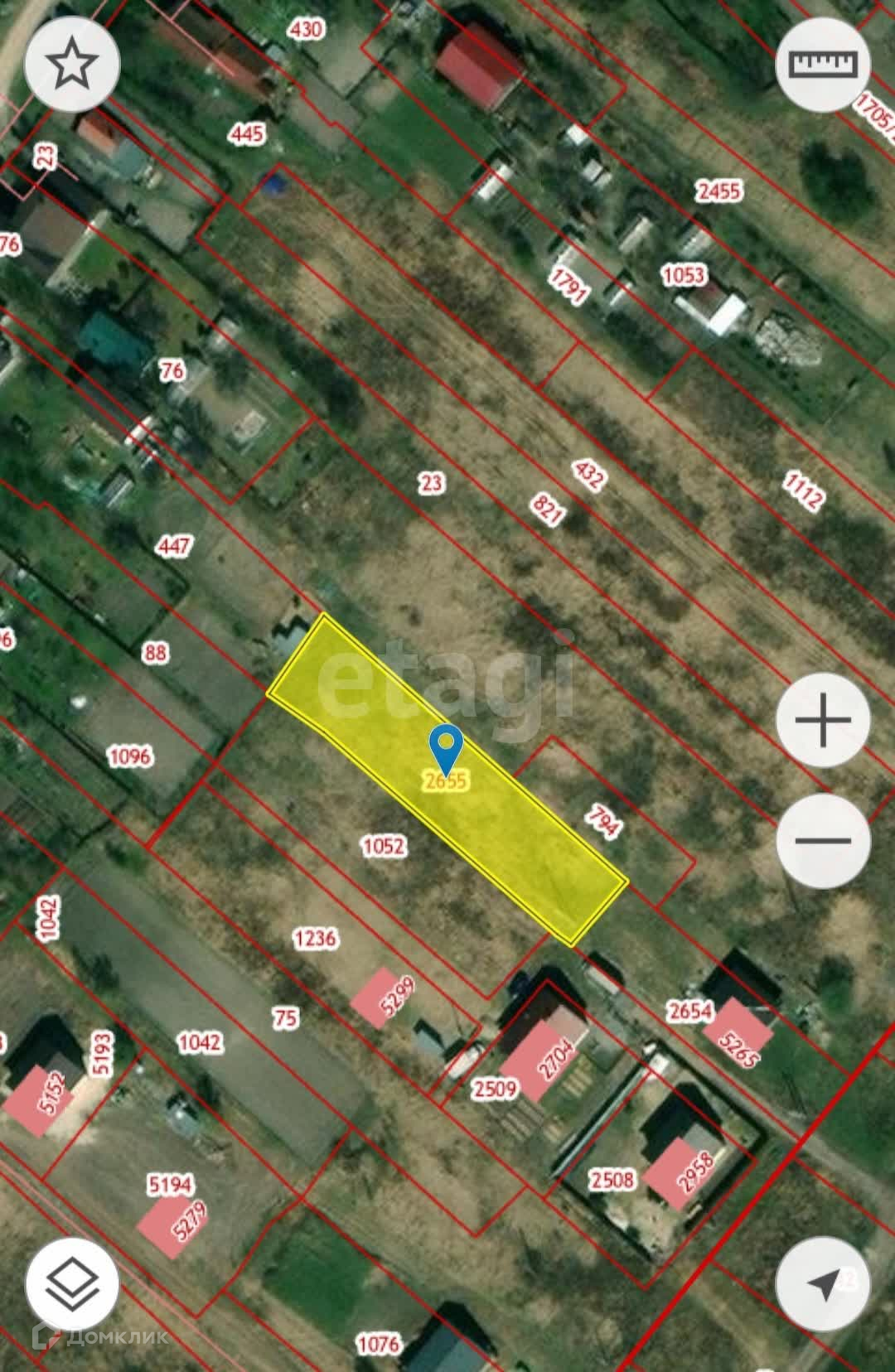Screen dimensions: 895x1372
Task: Zoom out with the minus button
Action: coord(823,841)
